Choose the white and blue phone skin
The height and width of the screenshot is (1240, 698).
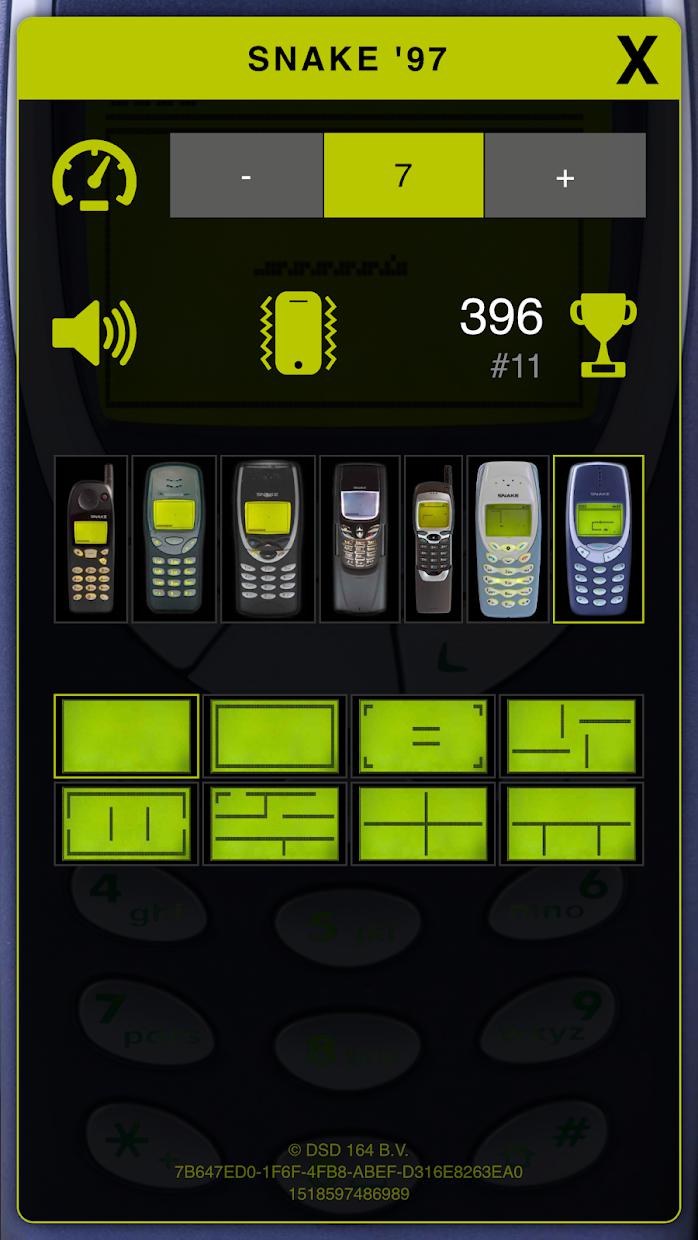(508, 540)
